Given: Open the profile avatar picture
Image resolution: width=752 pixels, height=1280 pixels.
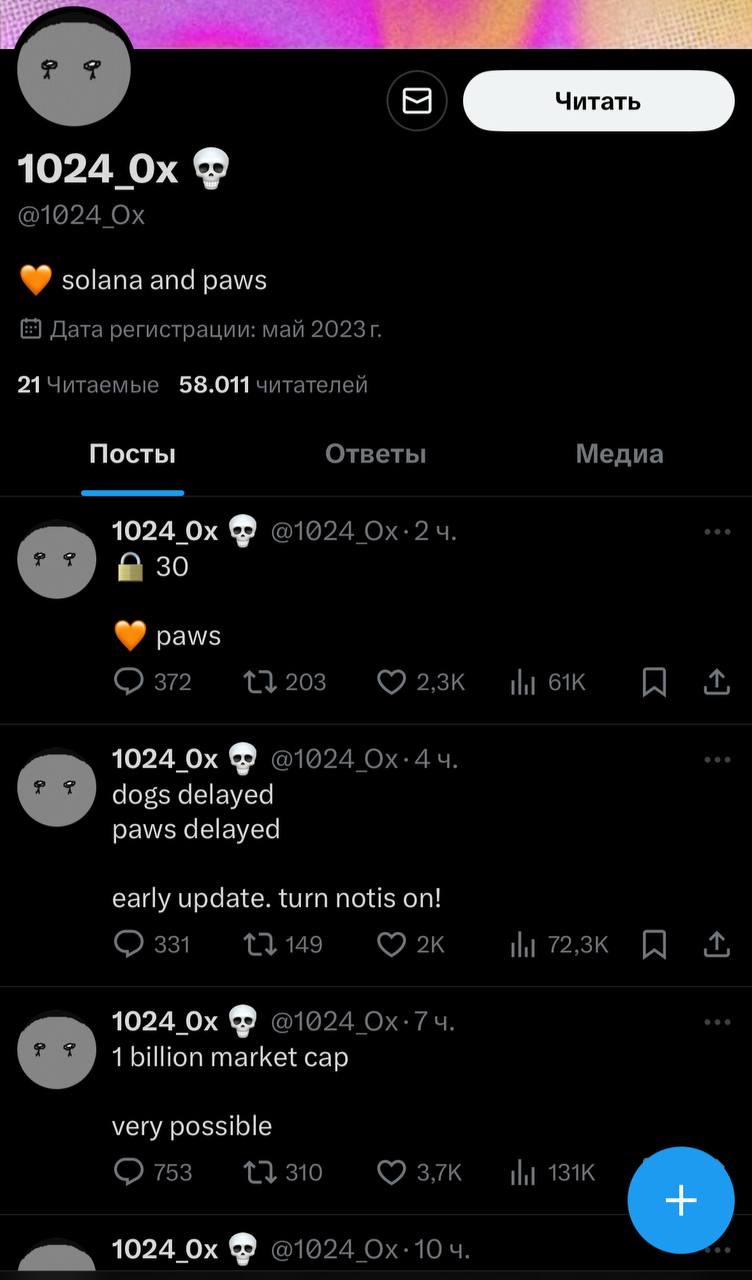Looking at the screenshot, I should click(73, 72).
